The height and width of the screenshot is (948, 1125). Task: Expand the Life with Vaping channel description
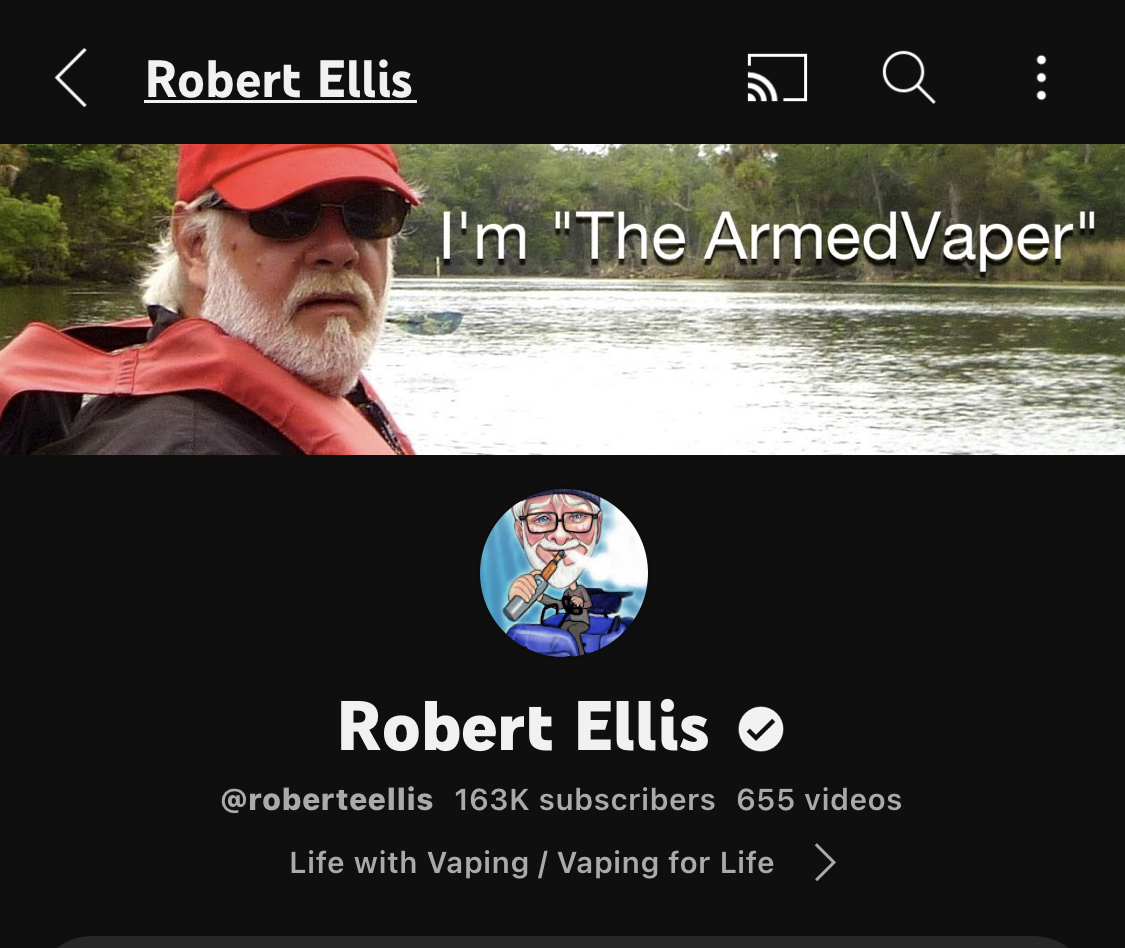(x=824, y=862)
